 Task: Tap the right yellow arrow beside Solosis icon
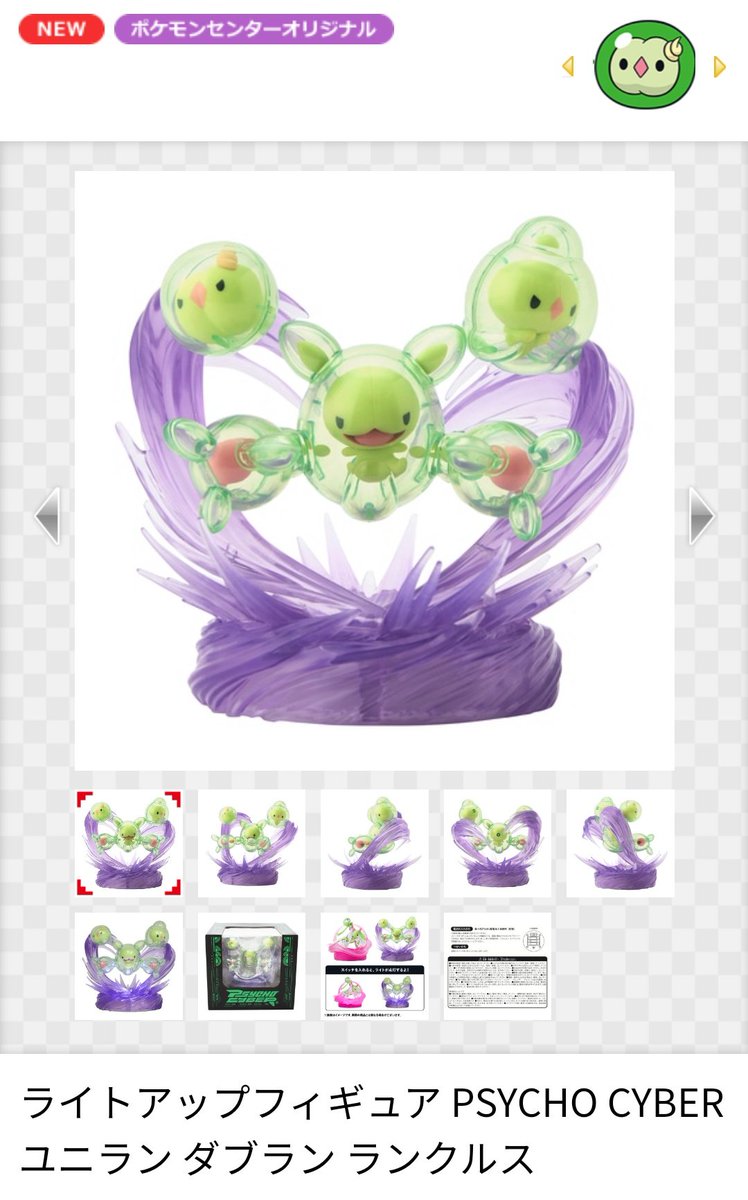tap(718, 67)
